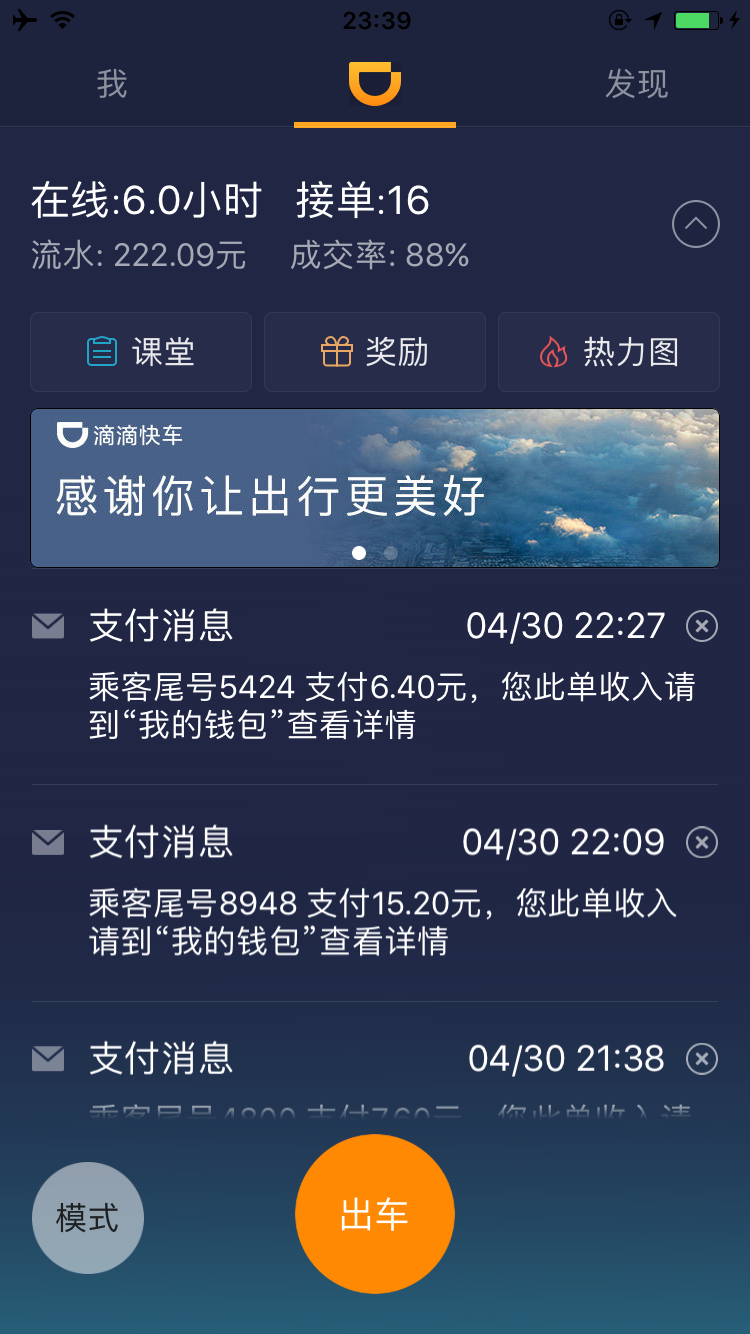Dismiss the 04/30 22:27 payment message
The width and height of the screenshot is (750, 1334).
tap(701, 625)
